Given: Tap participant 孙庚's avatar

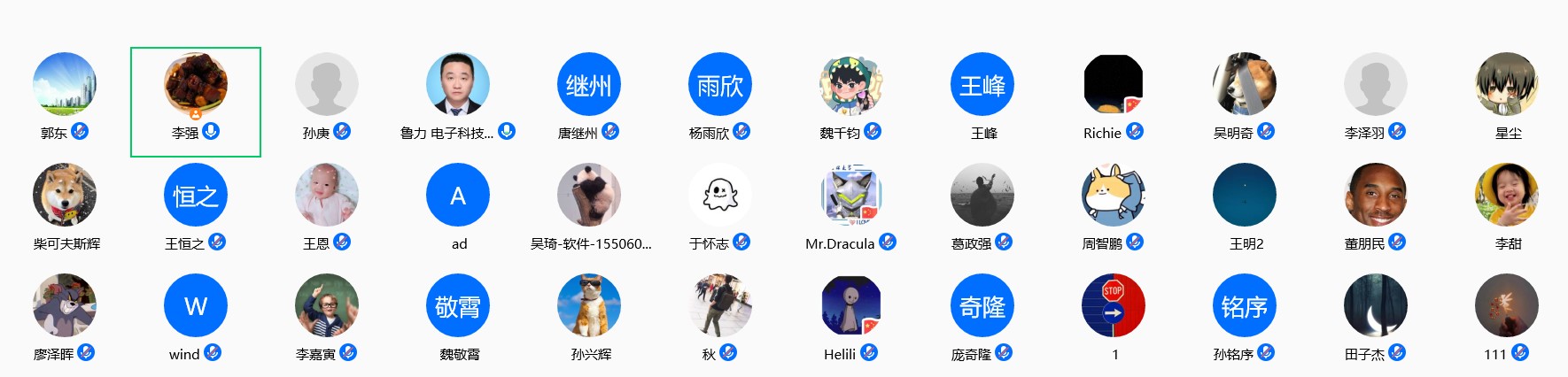Looking at the screenshot, I should point(327,85).
